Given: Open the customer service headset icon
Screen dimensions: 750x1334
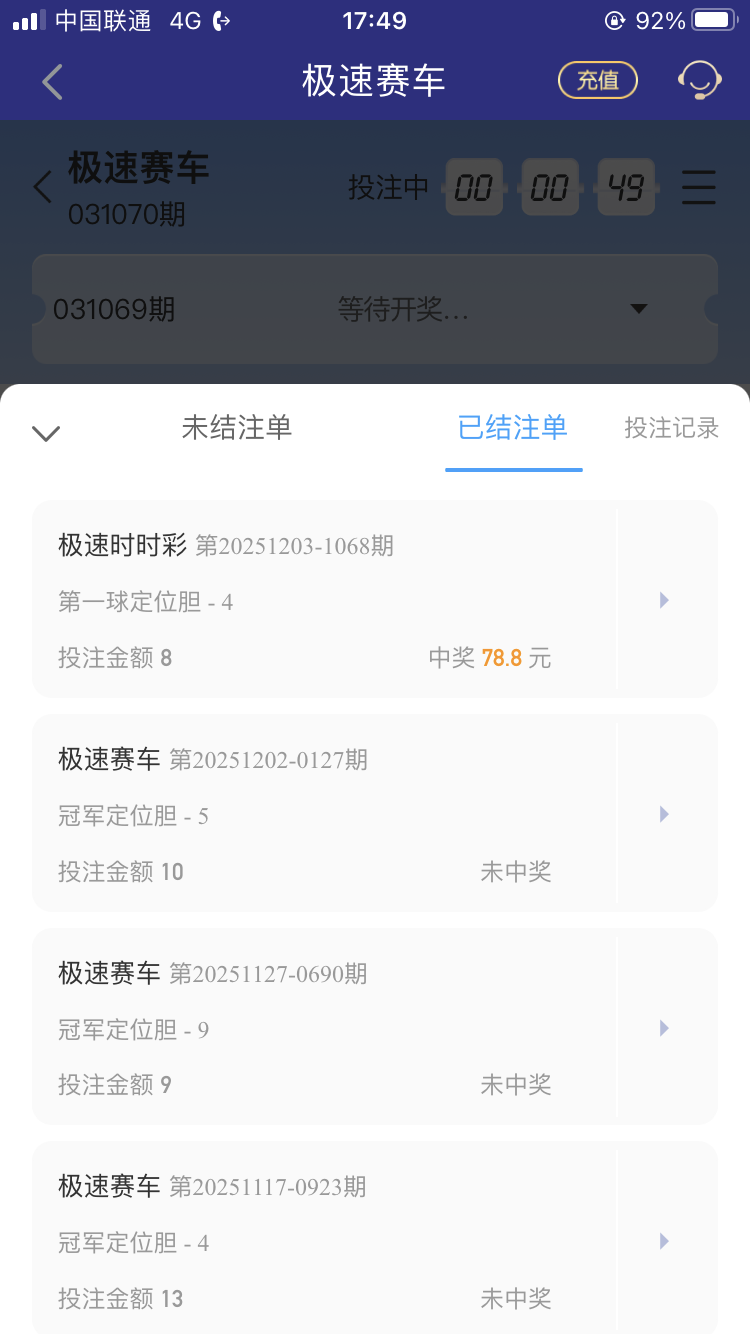Looking at the screenshot, I should [x=699, y=79].
